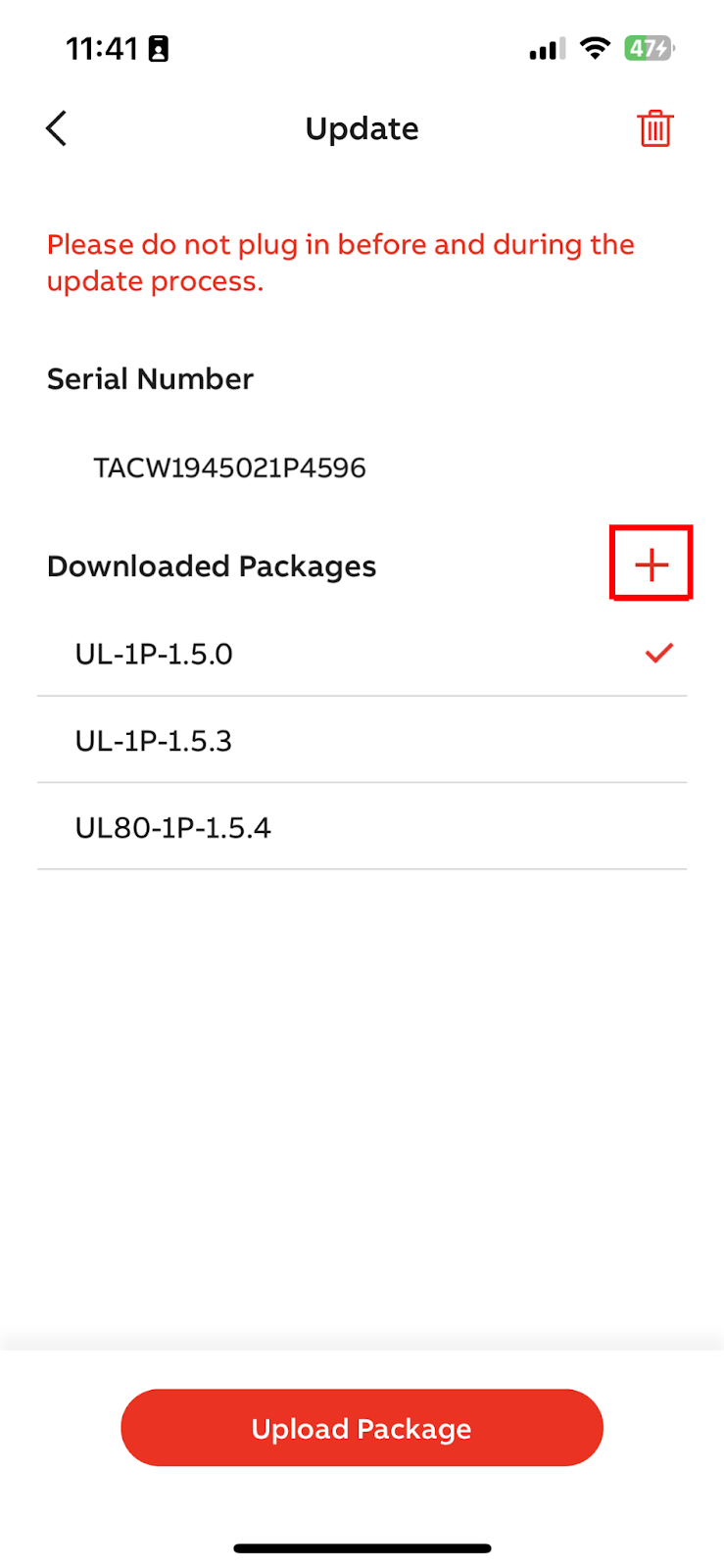Viewport: 724px width, 1568px height.
Task: Pick the UL80-1P-1.5.4 package
Action: coord(361,828)
